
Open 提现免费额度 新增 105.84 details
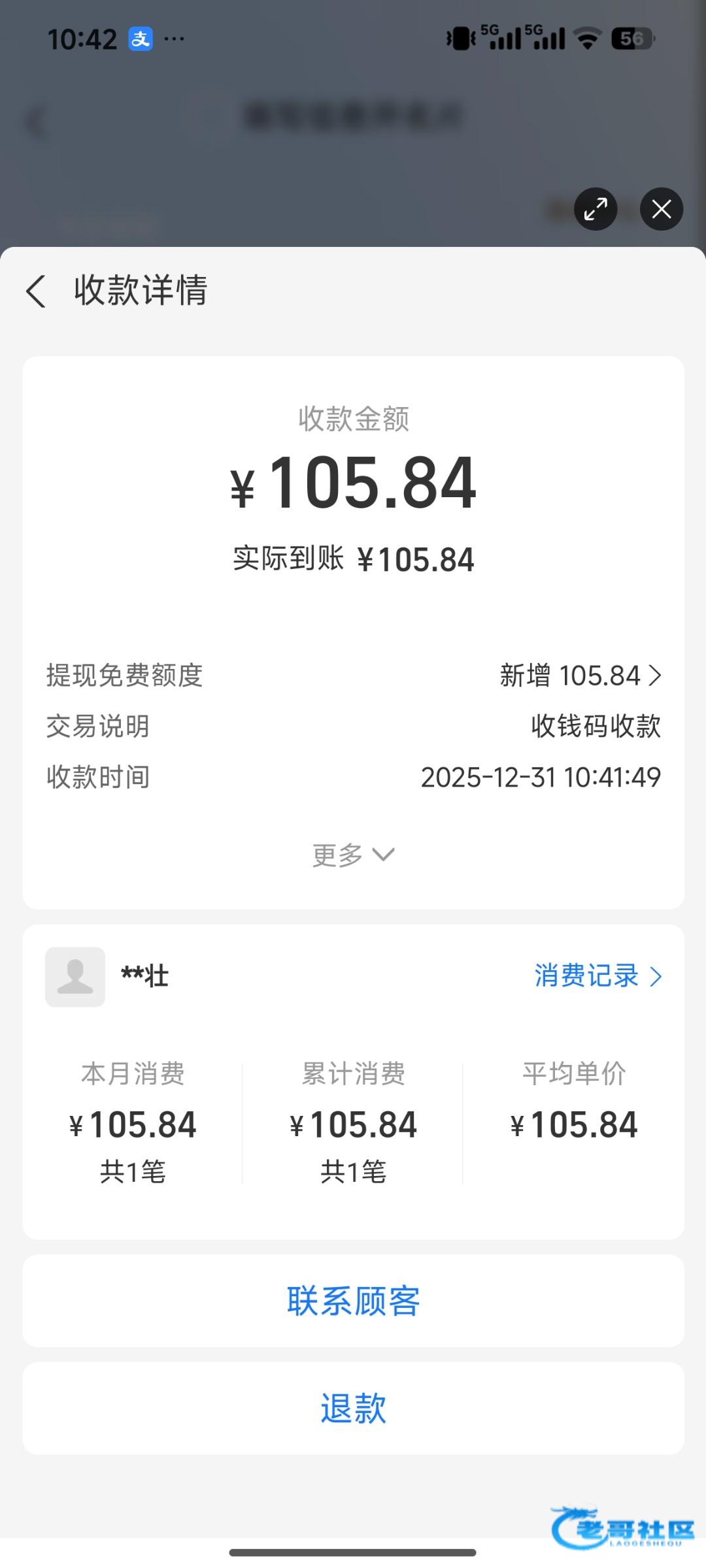580,676
